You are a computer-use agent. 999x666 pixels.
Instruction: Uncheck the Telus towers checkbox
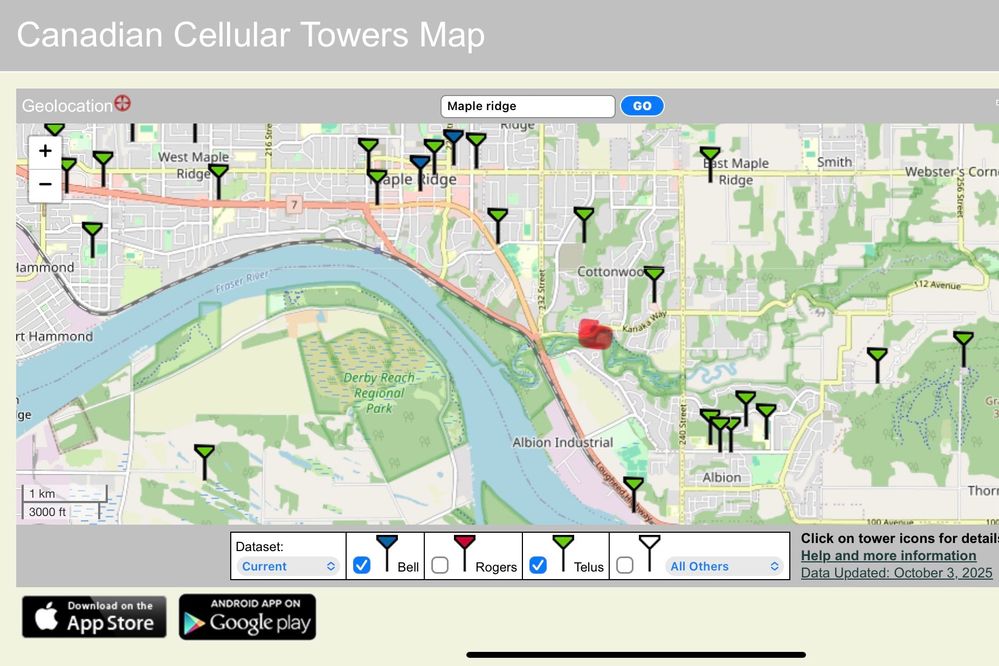click(x=538, y=565)
